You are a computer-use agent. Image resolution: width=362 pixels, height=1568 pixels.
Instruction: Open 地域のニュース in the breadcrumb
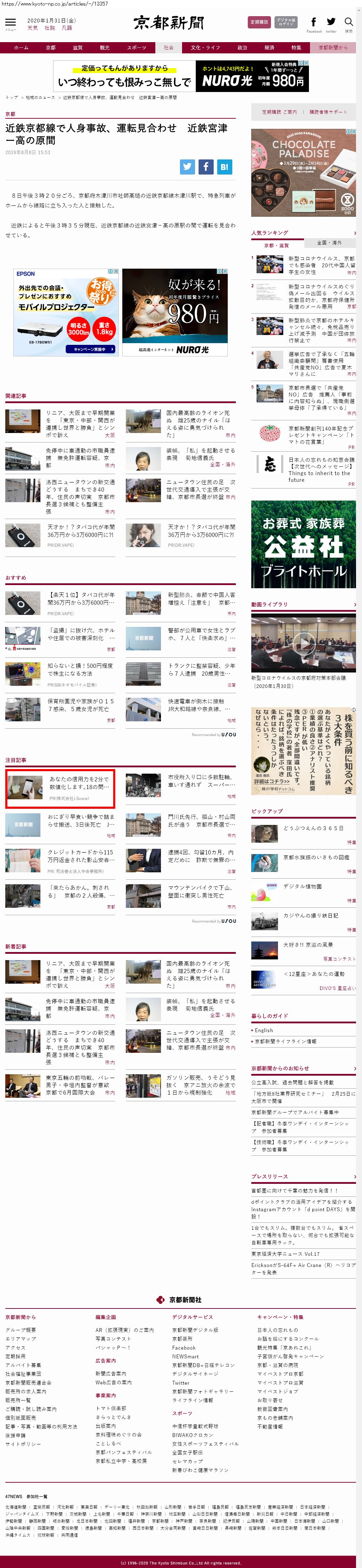pos(40,97)
